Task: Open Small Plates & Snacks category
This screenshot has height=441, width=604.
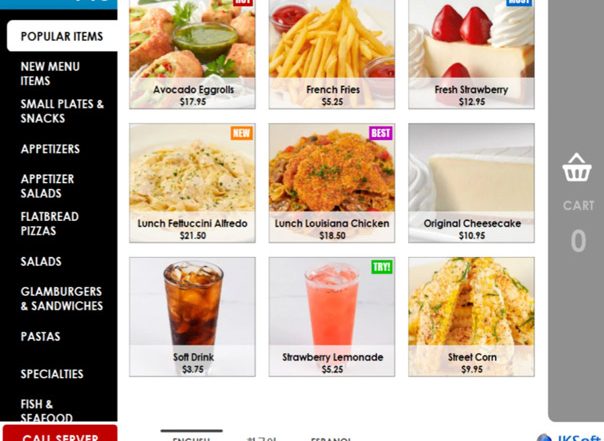Action: [x=62, y=111]
